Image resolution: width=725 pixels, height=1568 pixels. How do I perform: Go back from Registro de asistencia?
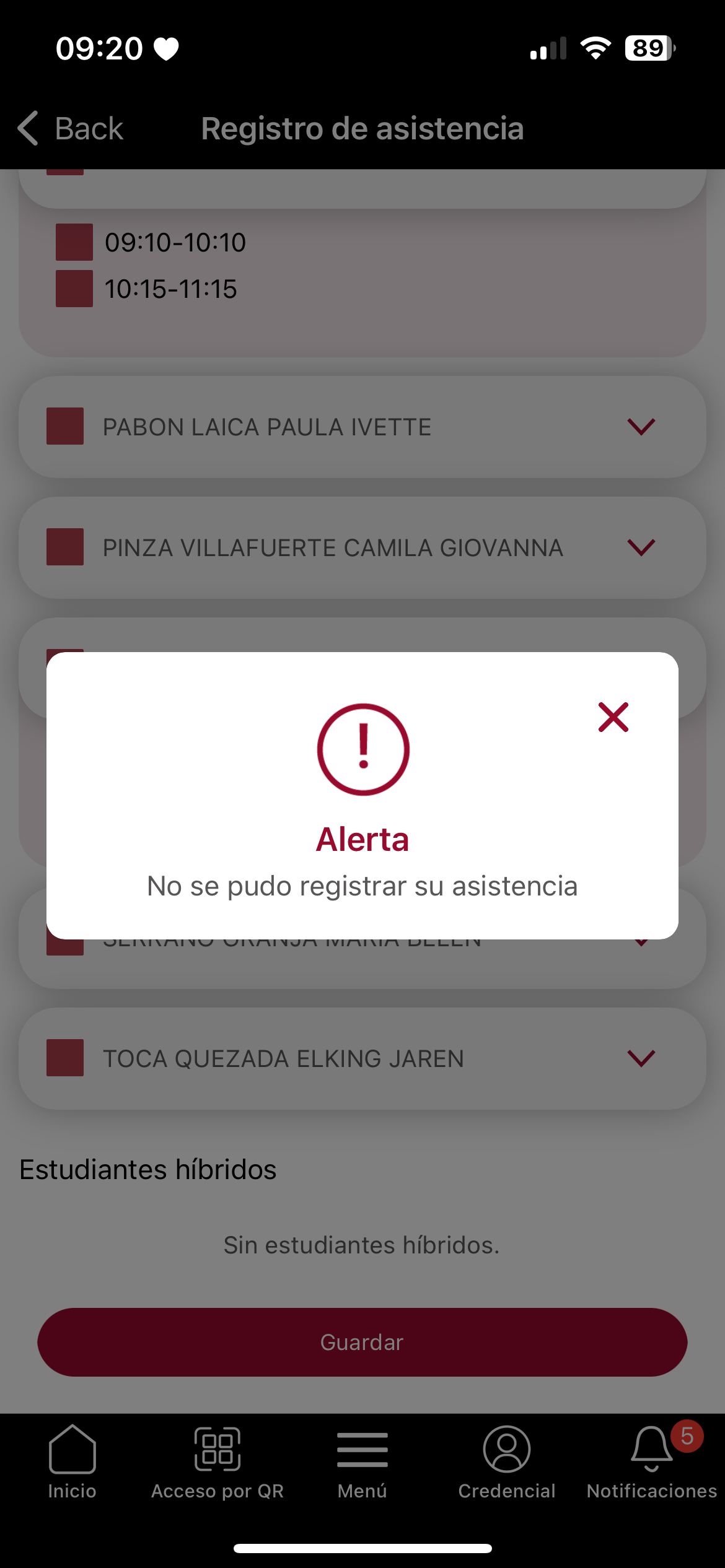[71, 129]
